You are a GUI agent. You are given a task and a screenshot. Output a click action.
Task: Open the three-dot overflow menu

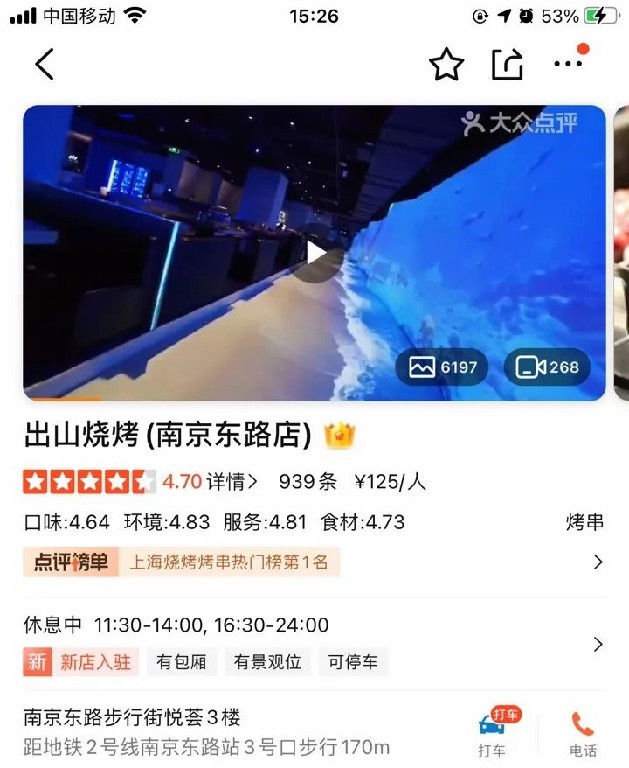tap(568, 64)
